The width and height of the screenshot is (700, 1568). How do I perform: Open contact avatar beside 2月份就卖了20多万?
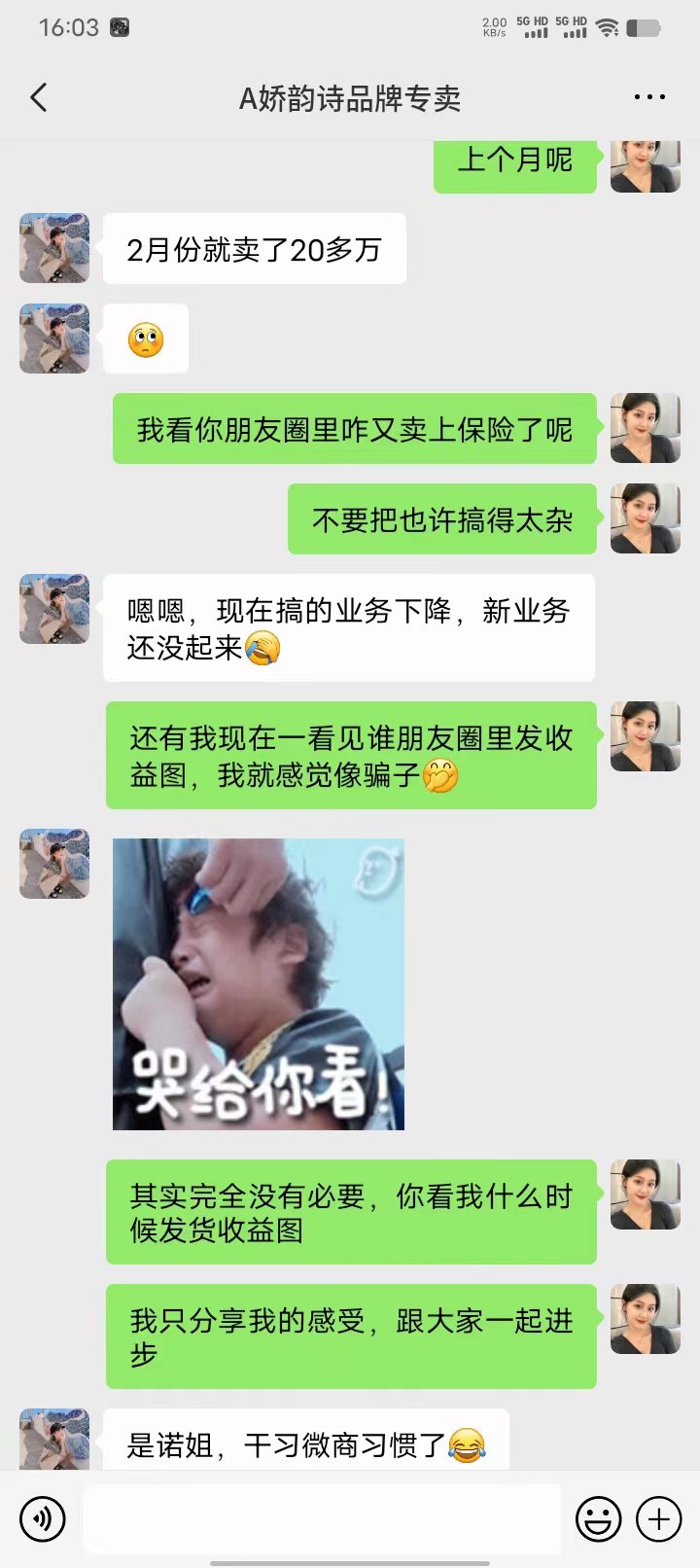[x=54, y=248]
